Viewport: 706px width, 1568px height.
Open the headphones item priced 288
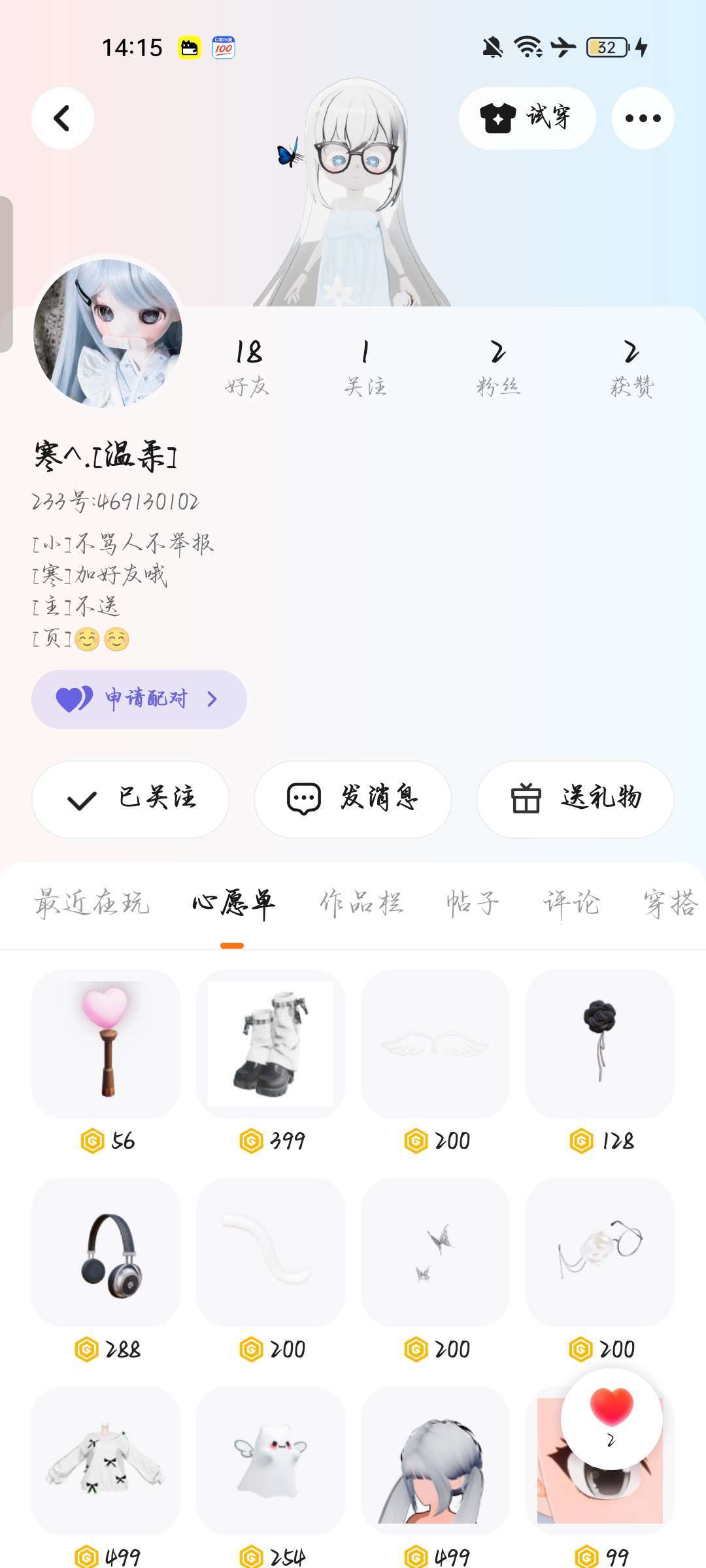(x=106, y=1252)
